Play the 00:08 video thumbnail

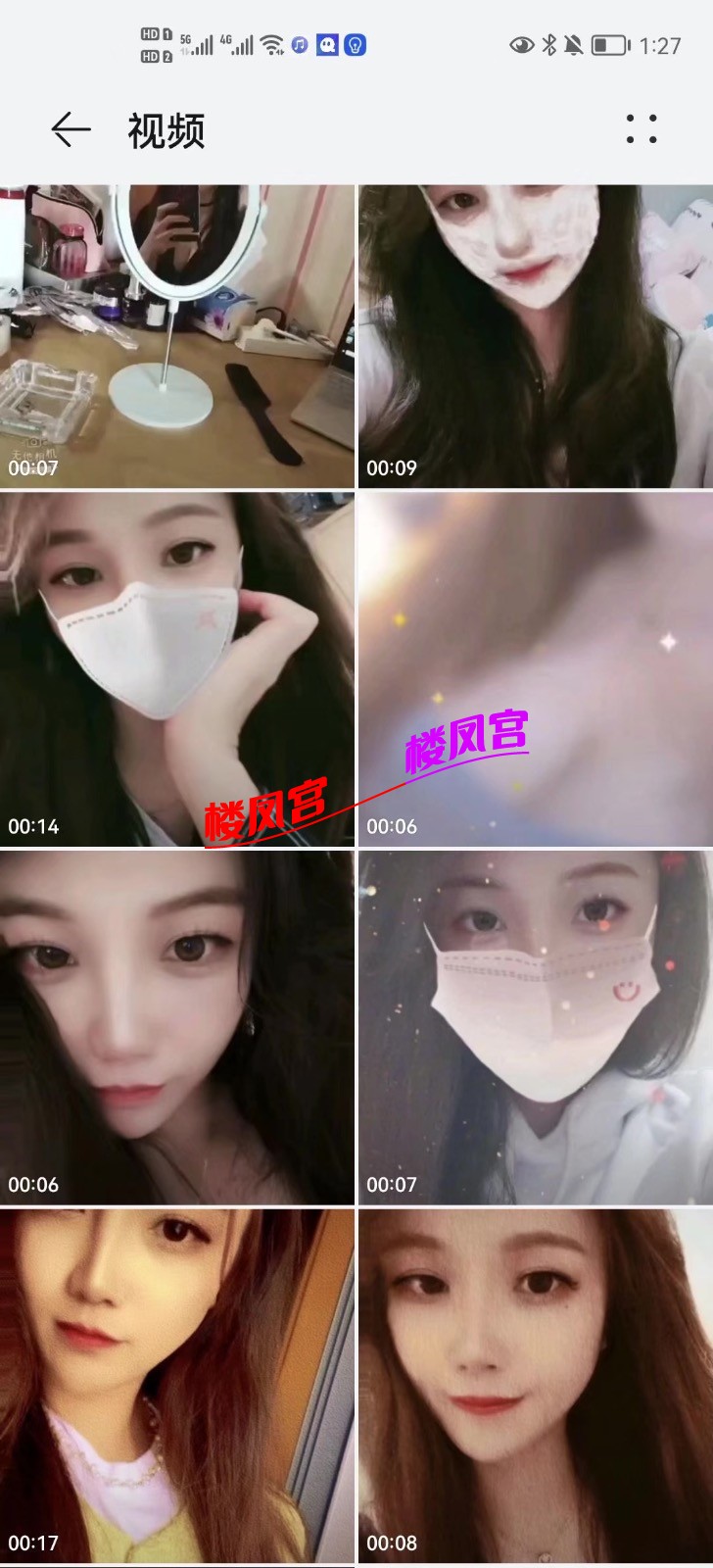pos(535,1384)
